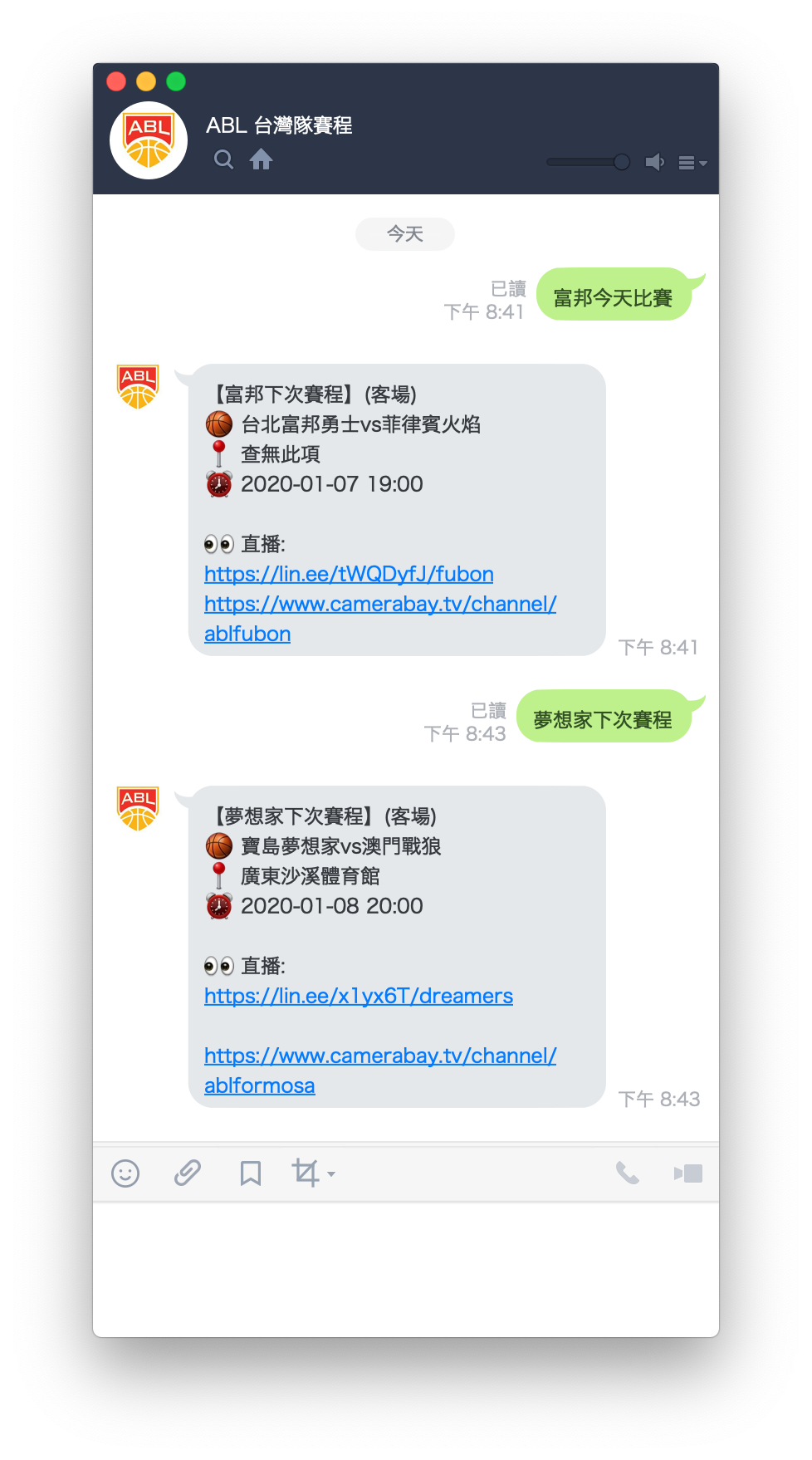Open the chat options menu dropdown
This screenshot has width=812, height=1460.
pos(692,163)
